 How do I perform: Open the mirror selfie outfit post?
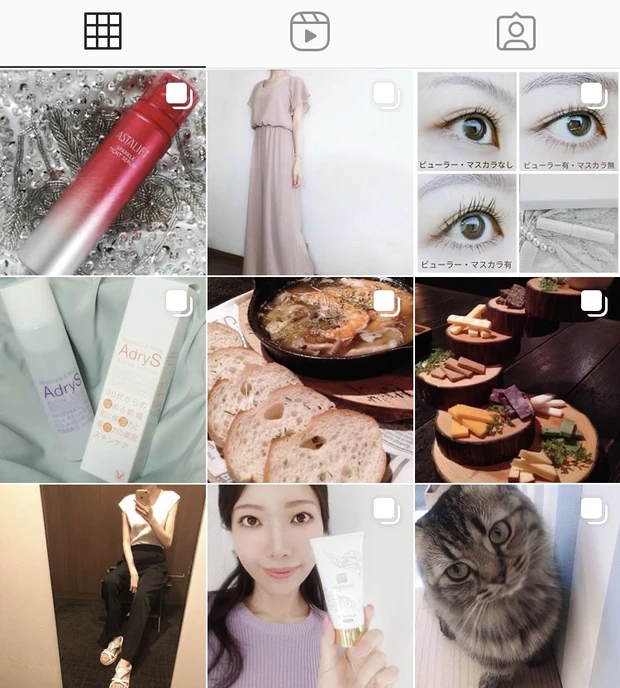pos(103,587)
